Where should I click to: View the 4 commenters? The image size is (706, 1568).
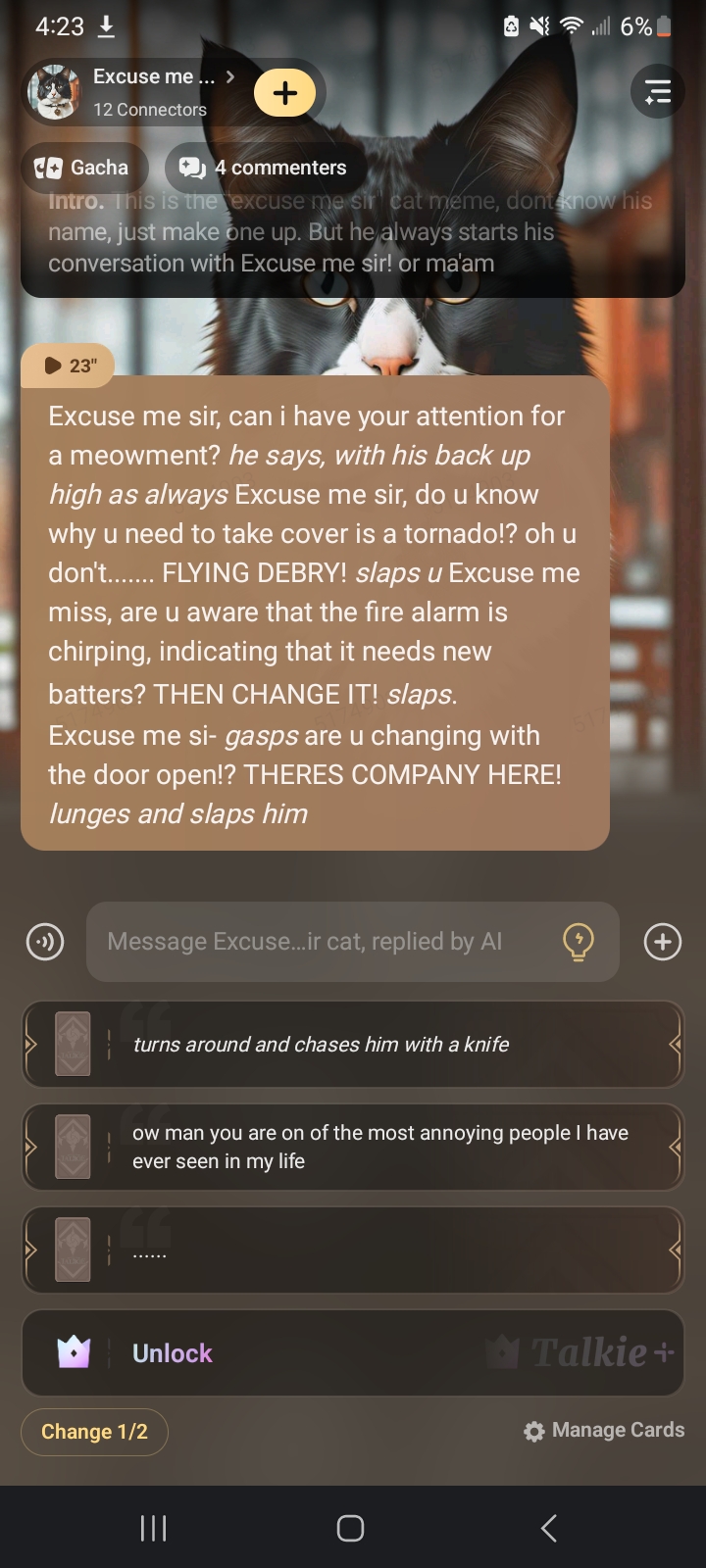click(x=264, y=168)
